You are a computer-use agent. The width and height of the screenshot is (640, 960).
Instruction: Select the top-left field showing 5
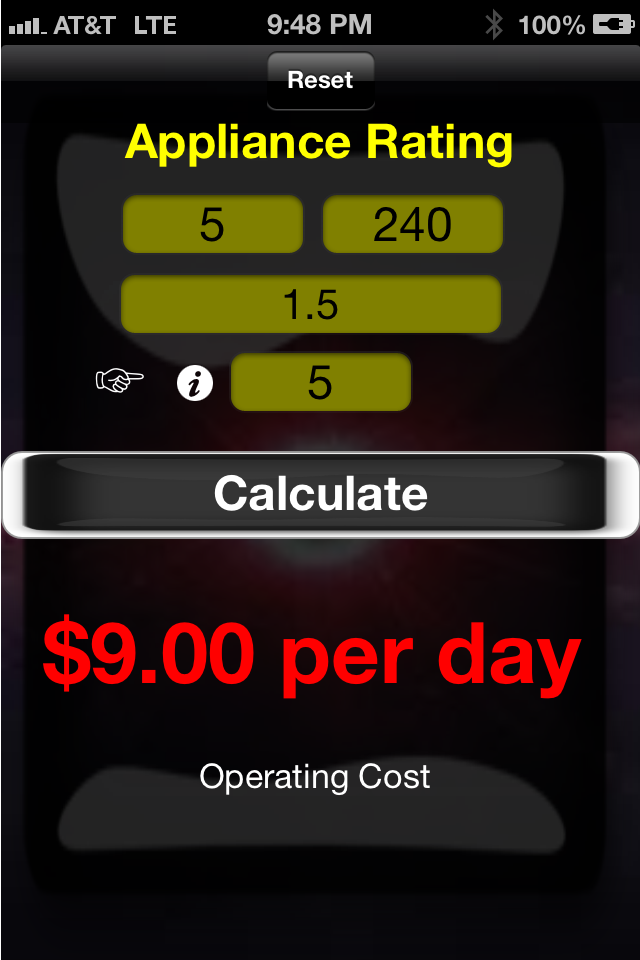tap(212, 225)
